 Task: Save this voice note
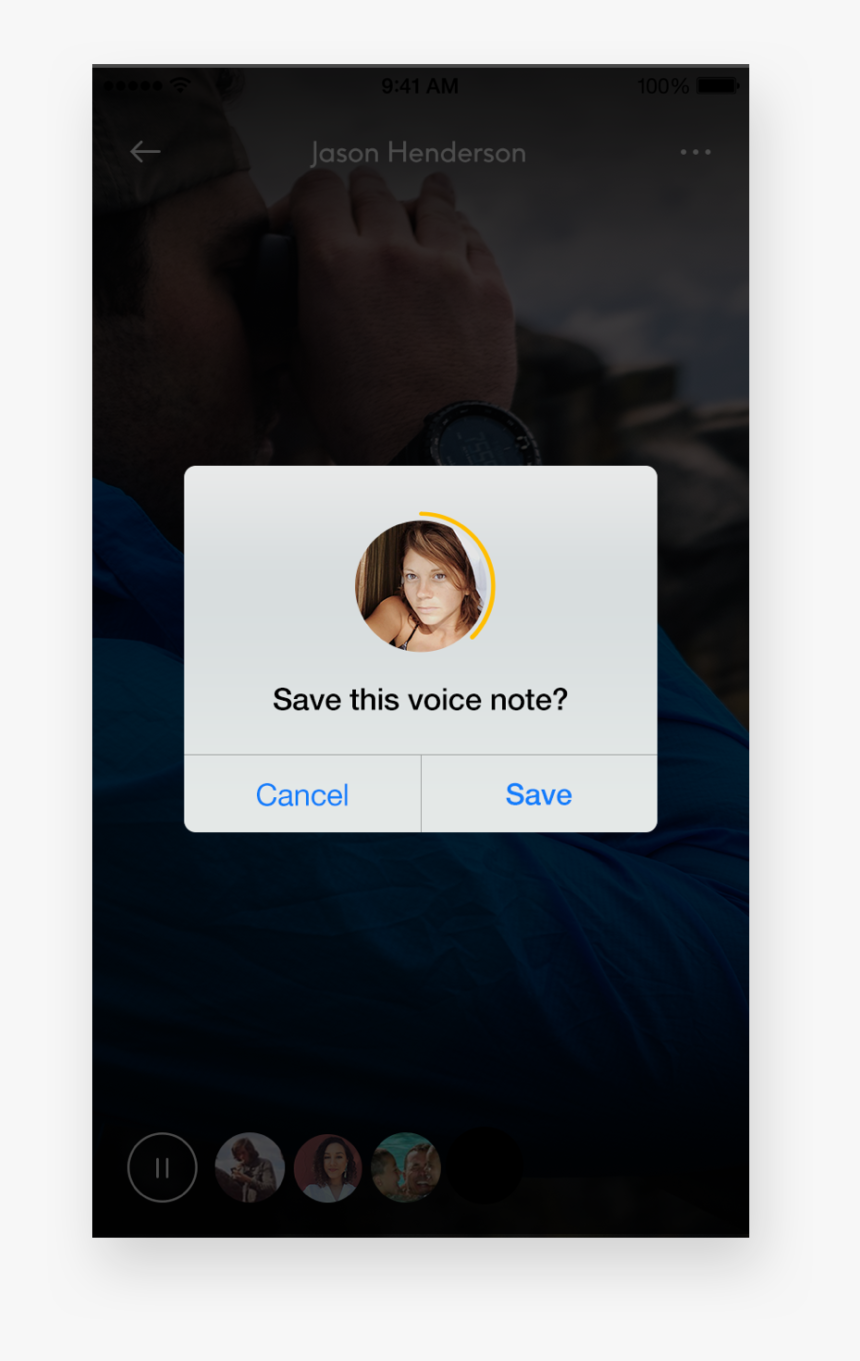click(539, 794)
